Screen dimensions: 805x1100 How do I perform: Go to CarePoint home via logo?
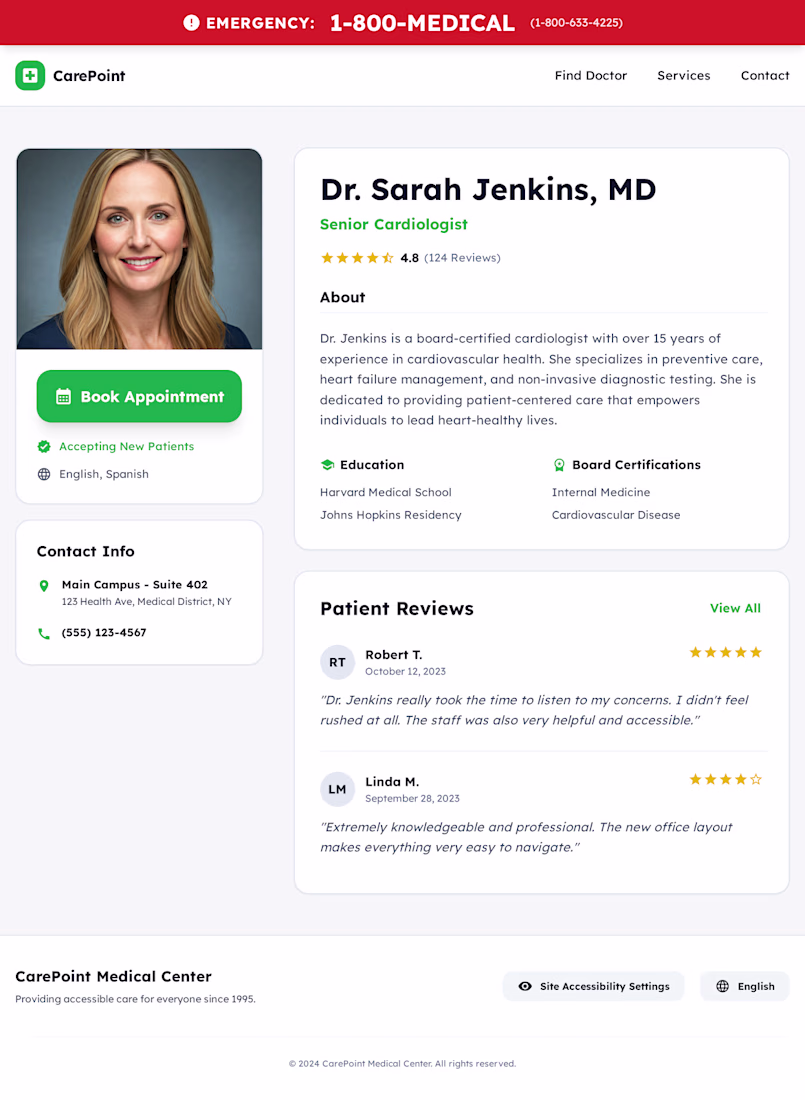click(70, 76)
